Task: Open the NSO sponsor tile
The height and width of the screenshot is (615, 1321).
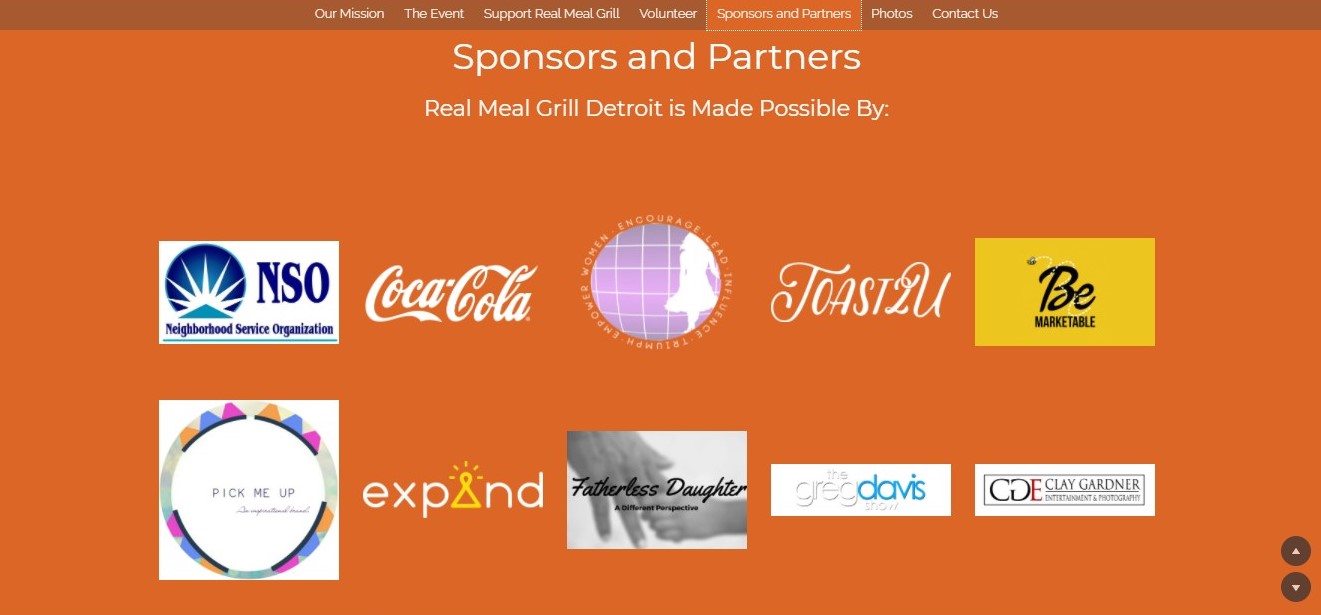Action: (249, 292)
